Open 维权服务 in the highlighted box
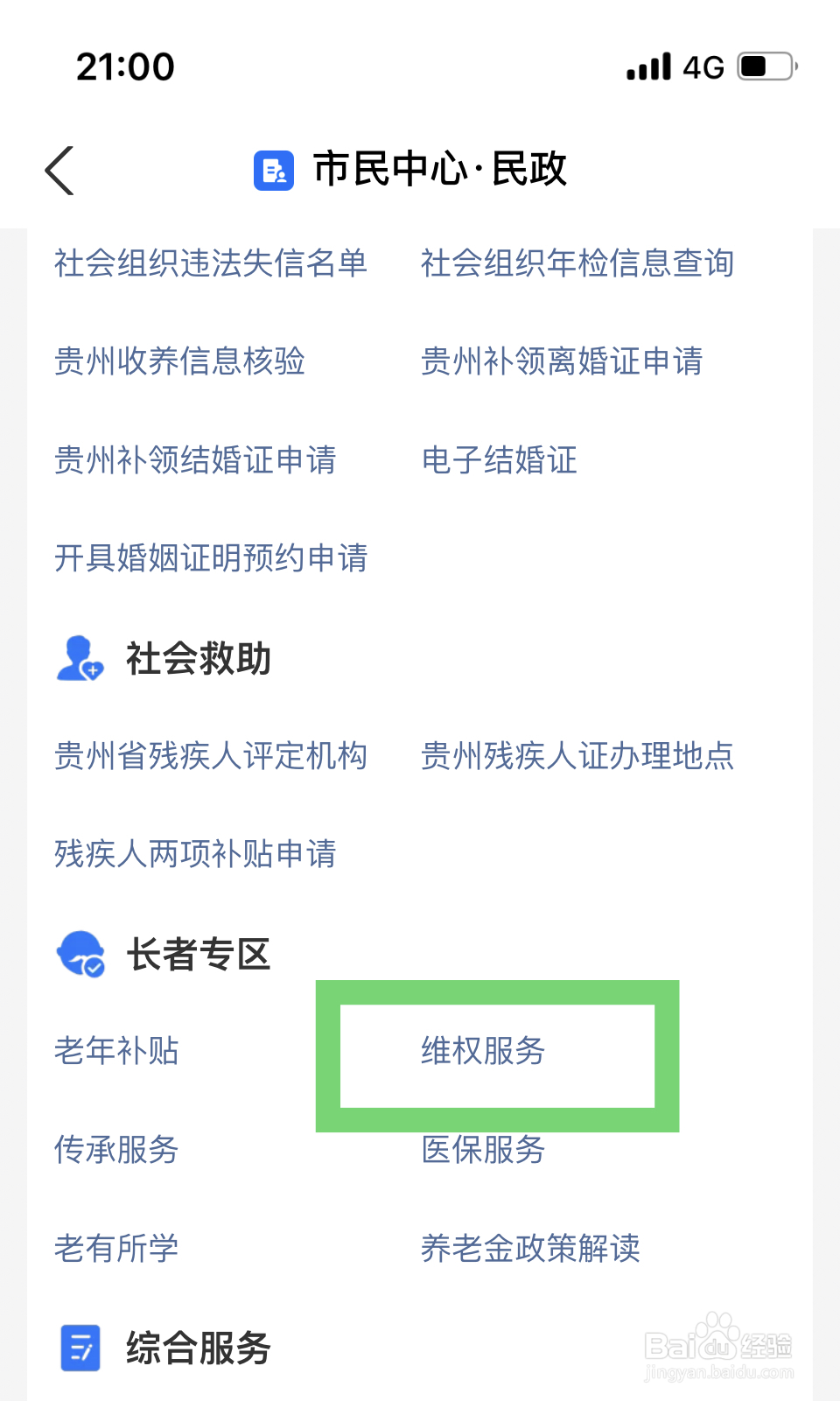 tap(482, 1054)
